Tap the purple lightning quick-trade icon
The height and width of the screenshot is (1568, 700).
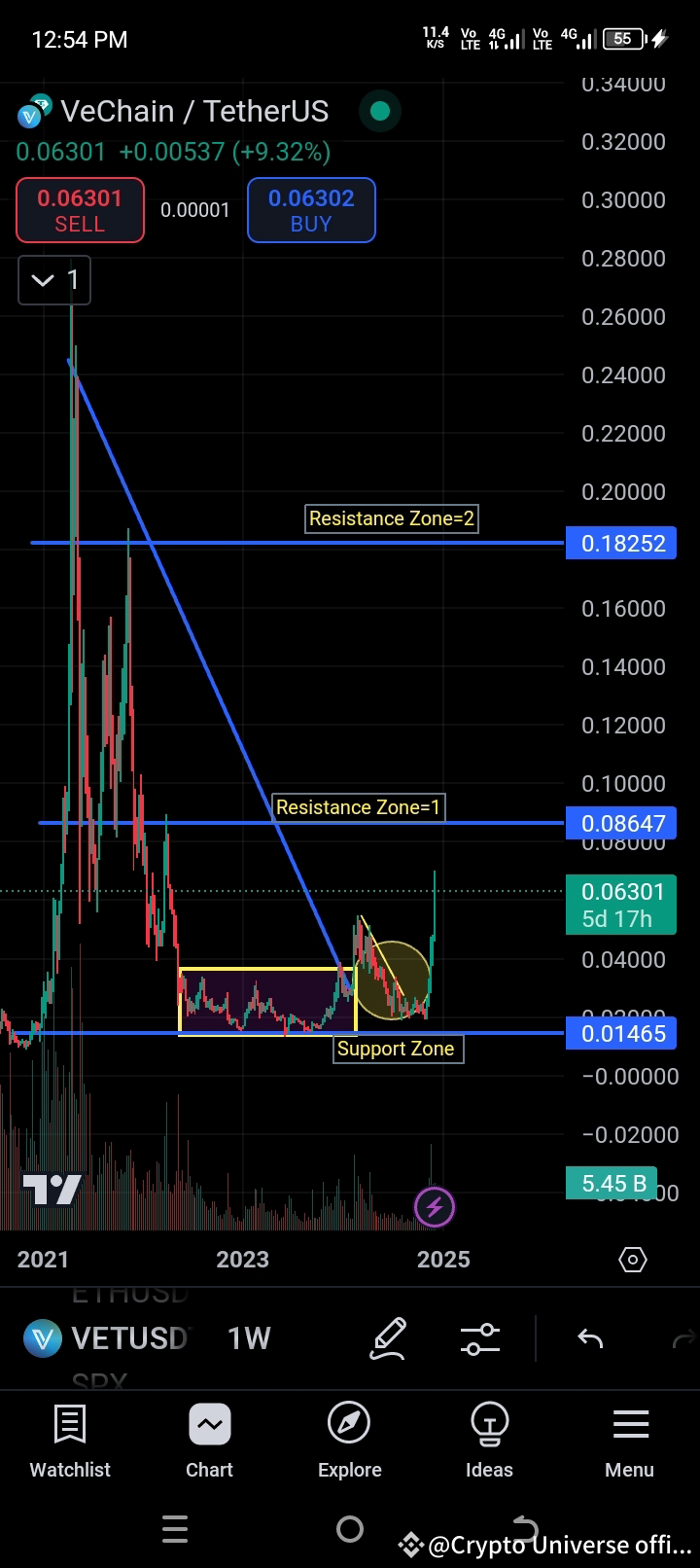pos(435,1207)
